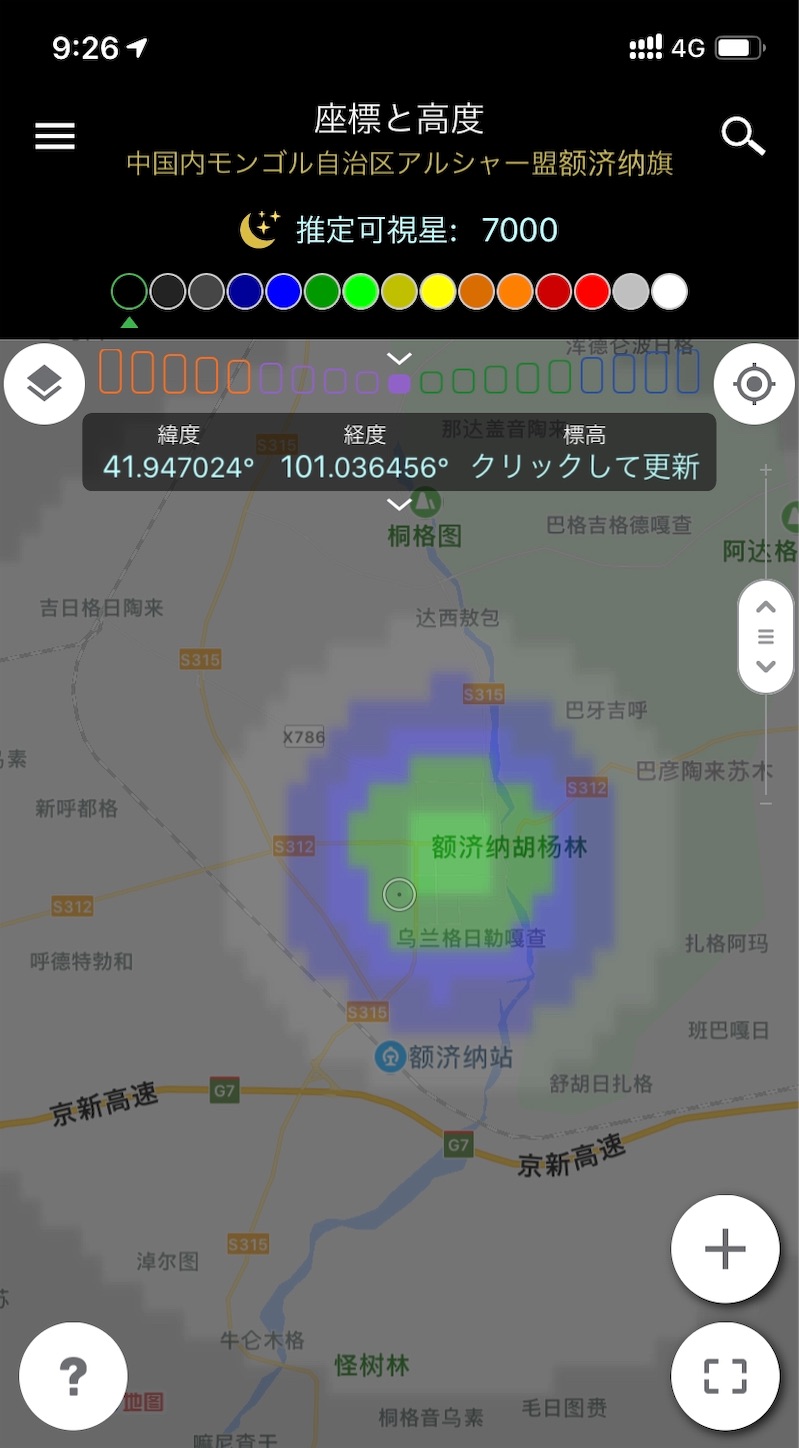Tap the down chevron on the zoom control
The width and height of the screenshot is (799, 1448).
point(765,666)
